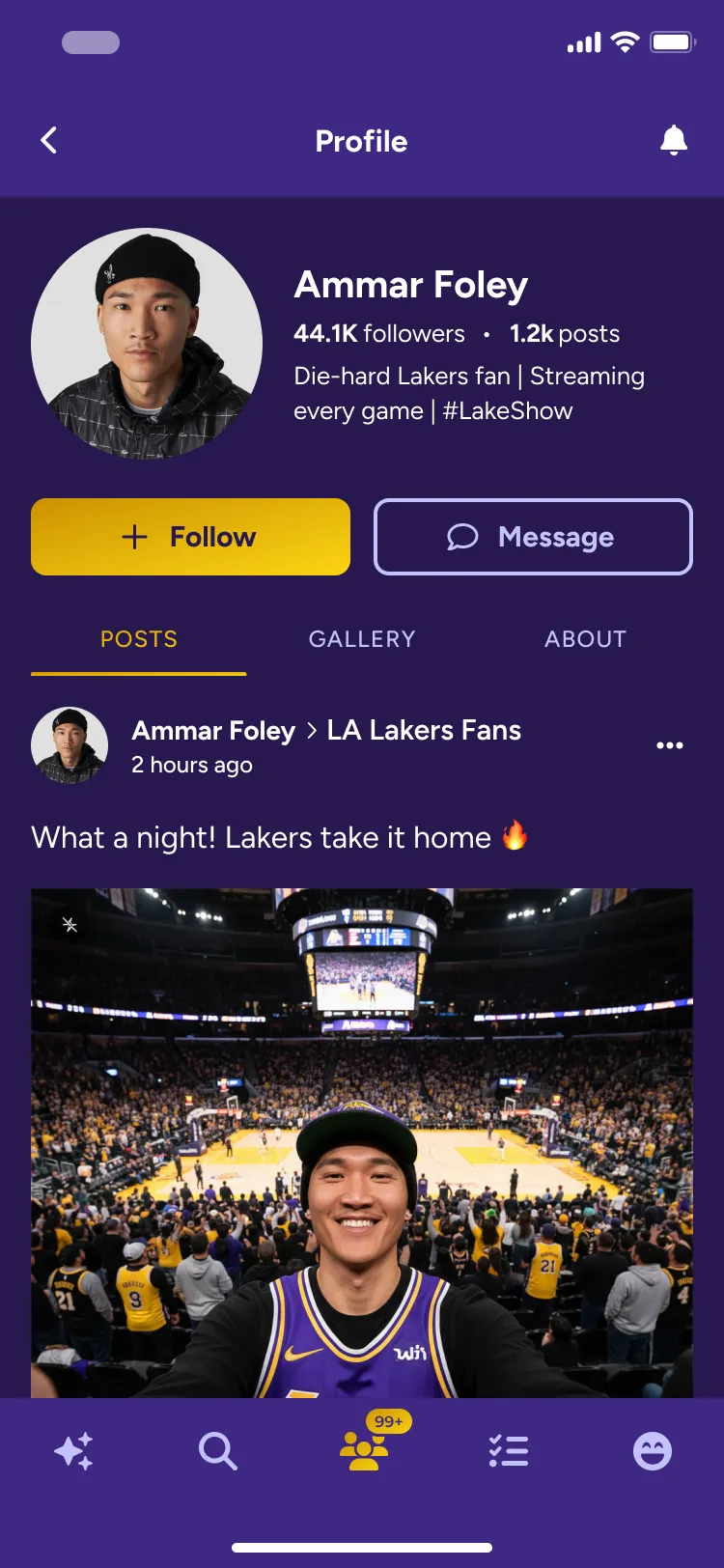Select the Posts tab
Image resolution: width=724 pixels, height=1568 pixels.
[x=139, y=639]
